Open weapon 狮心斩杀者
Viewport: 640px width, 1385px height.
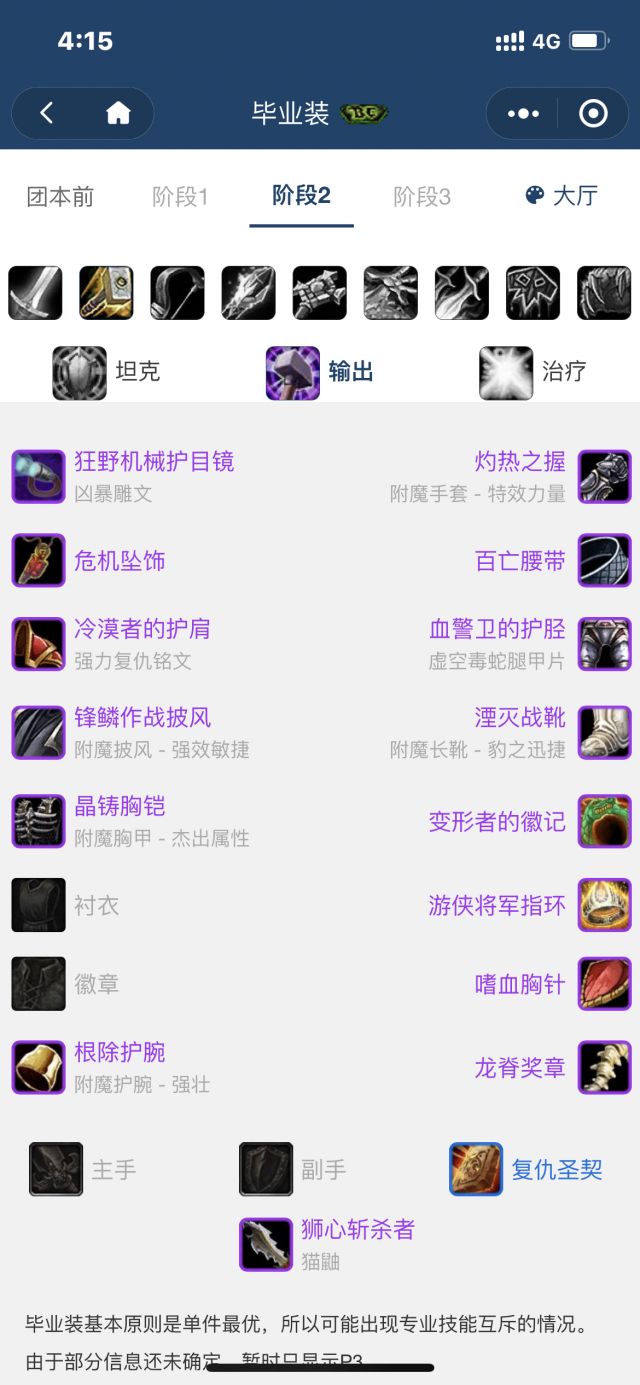pos(357,1230)
